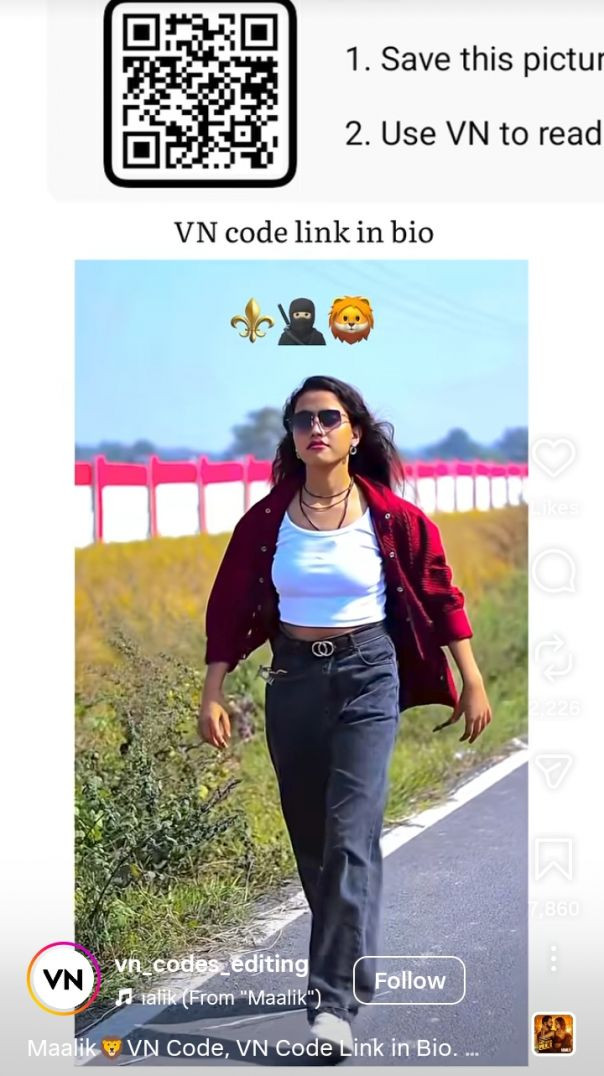Open the comments on this reel
Screen dimensions: 604x1076
(553, 571)
